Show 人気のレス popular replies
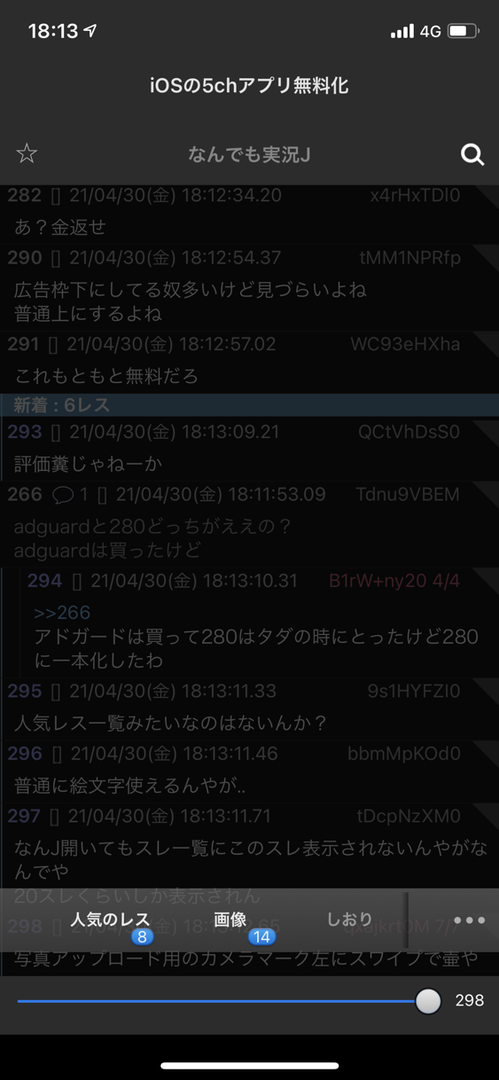 (x=110, y=920)
